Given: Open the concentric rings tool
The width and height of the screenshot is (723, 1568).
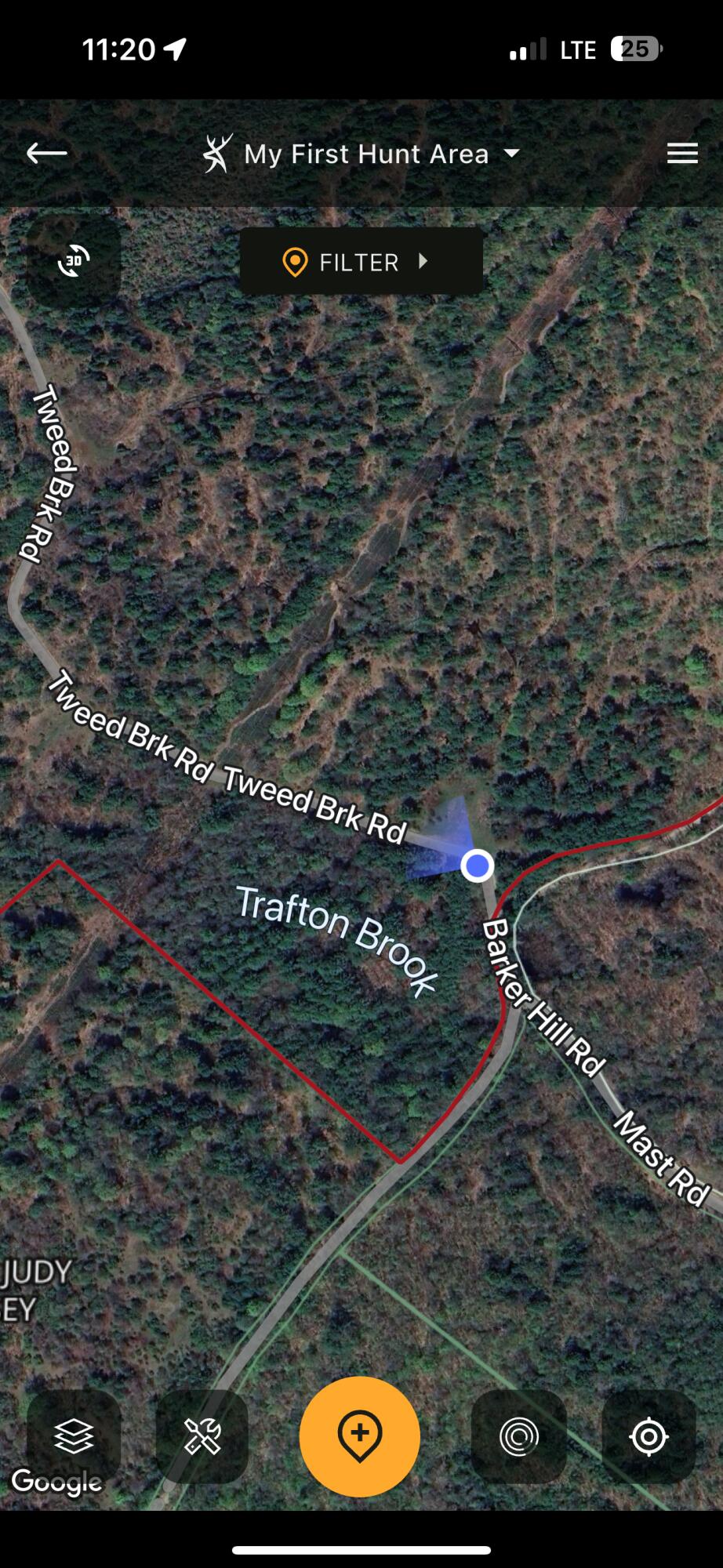Looking at the screenshot, I should [x=518, y=1436].
